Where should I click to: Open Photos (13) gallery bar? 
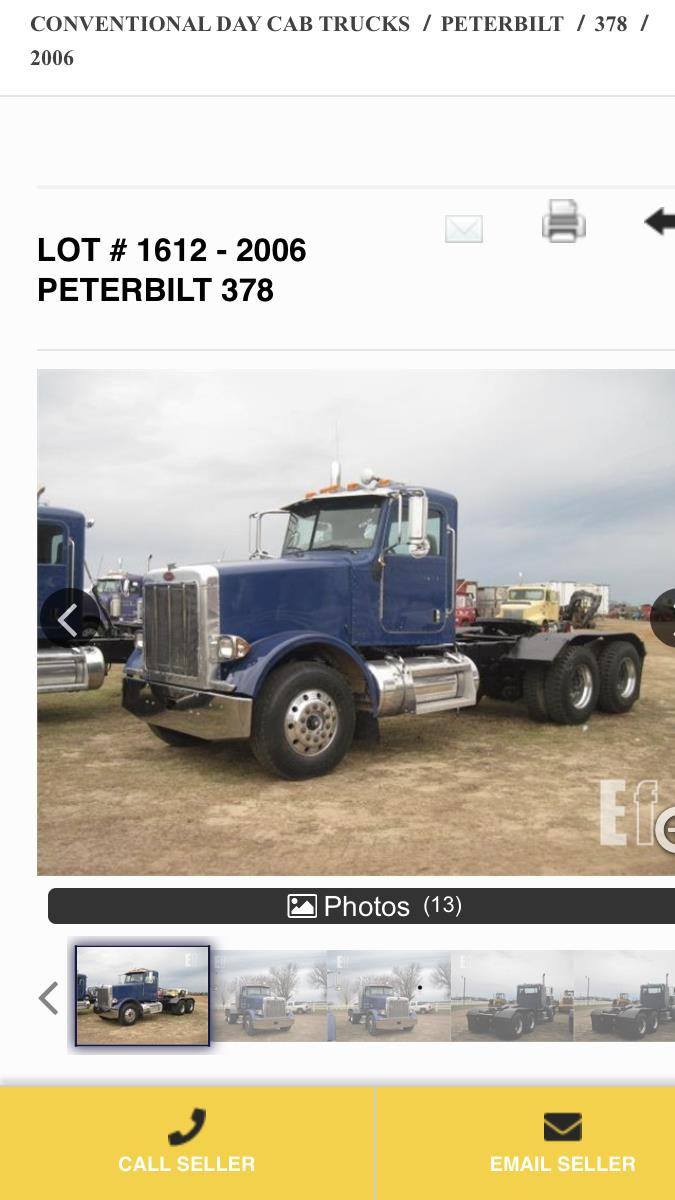pos(374,906)
